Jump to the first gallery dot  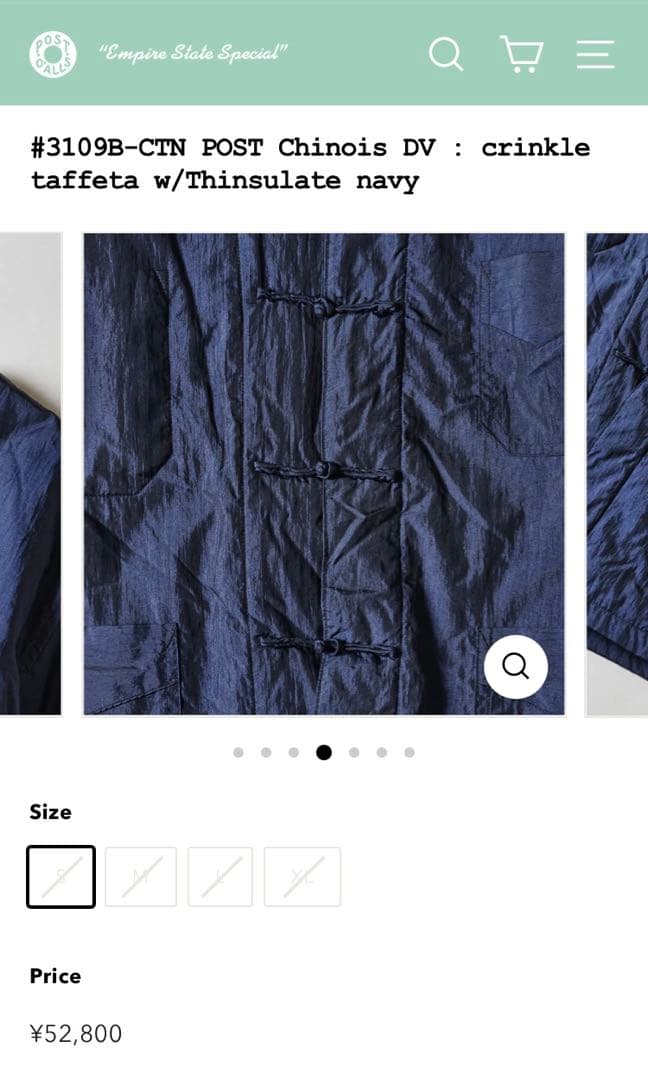click(x=238, y=753)
